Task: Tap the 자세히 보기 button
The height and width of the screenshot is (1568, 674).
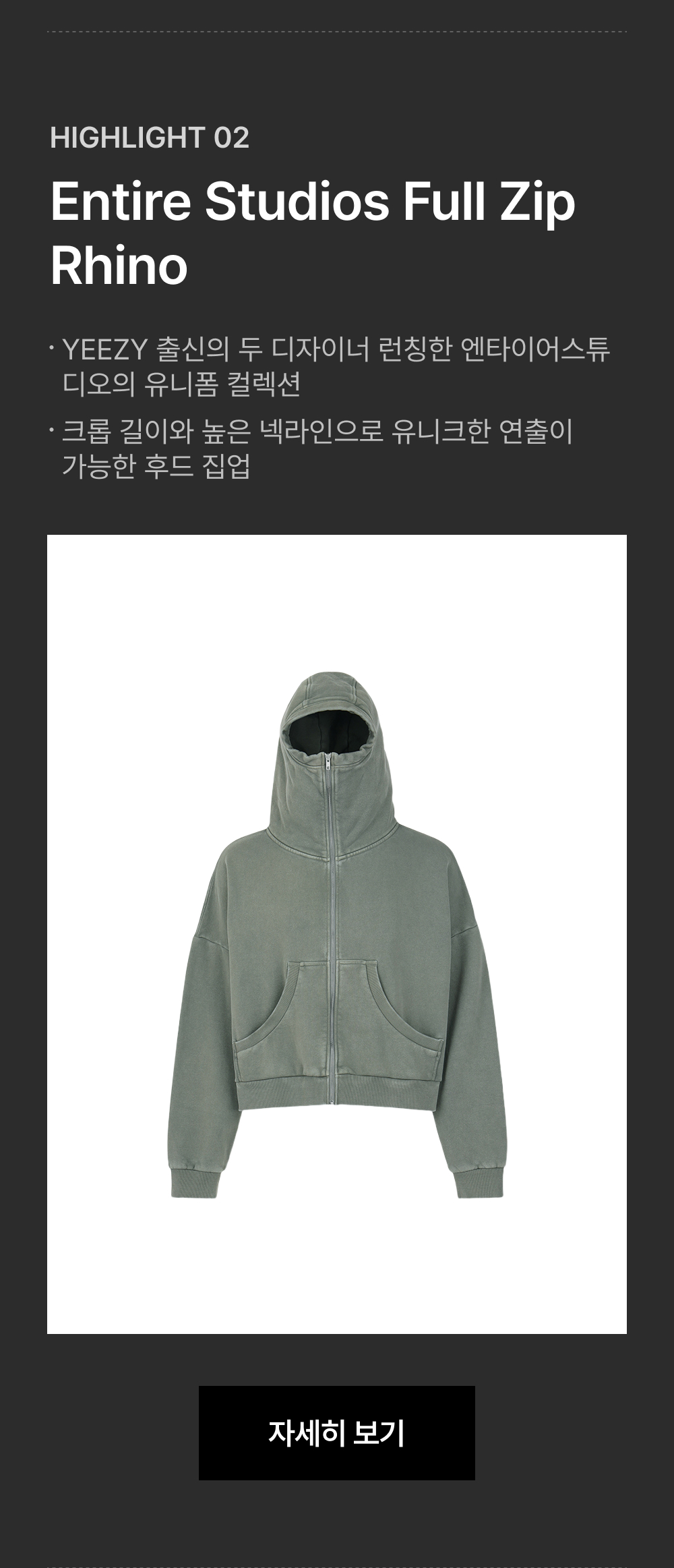Action: click(336, 1432)
